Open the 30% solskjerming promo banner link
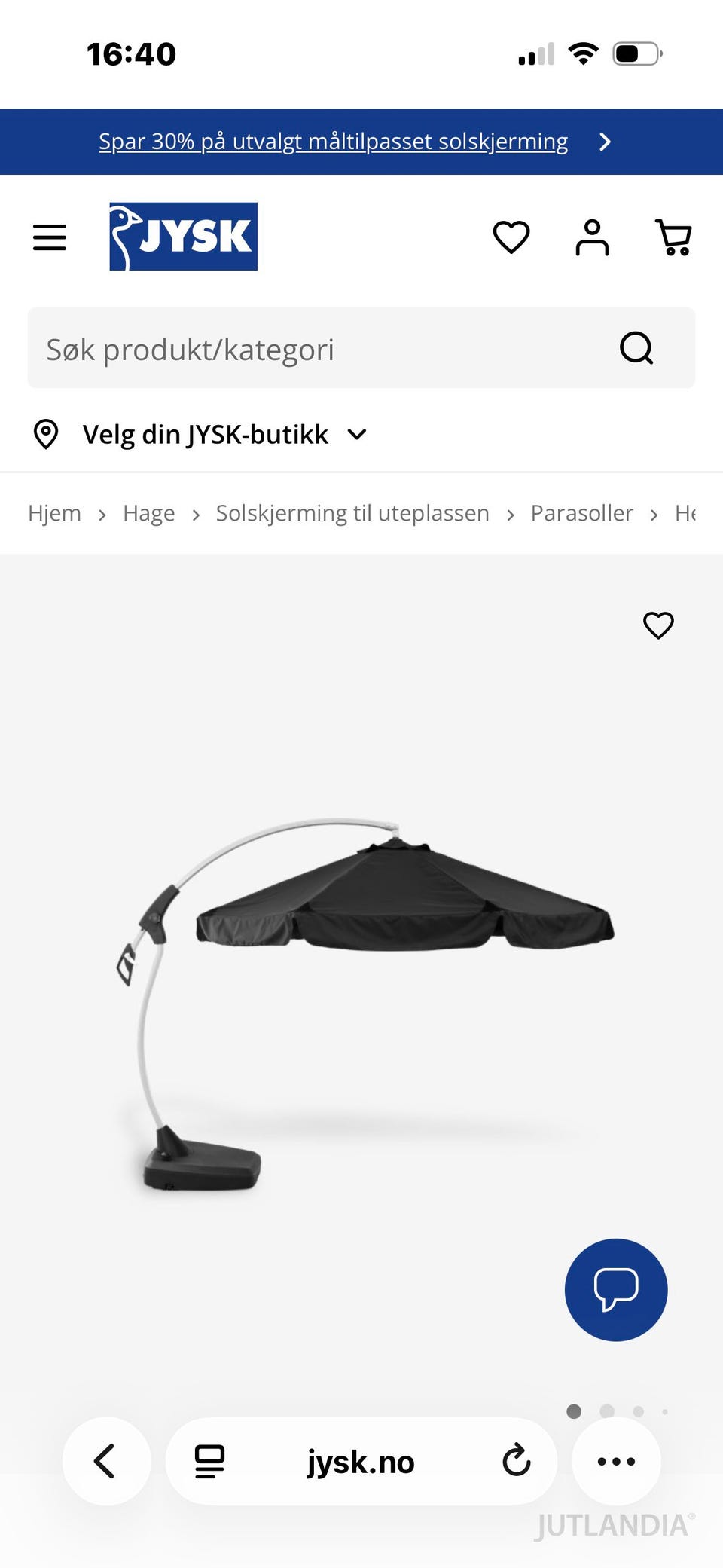This screenshot has width=723, height=1568. (x=334, y=142)
